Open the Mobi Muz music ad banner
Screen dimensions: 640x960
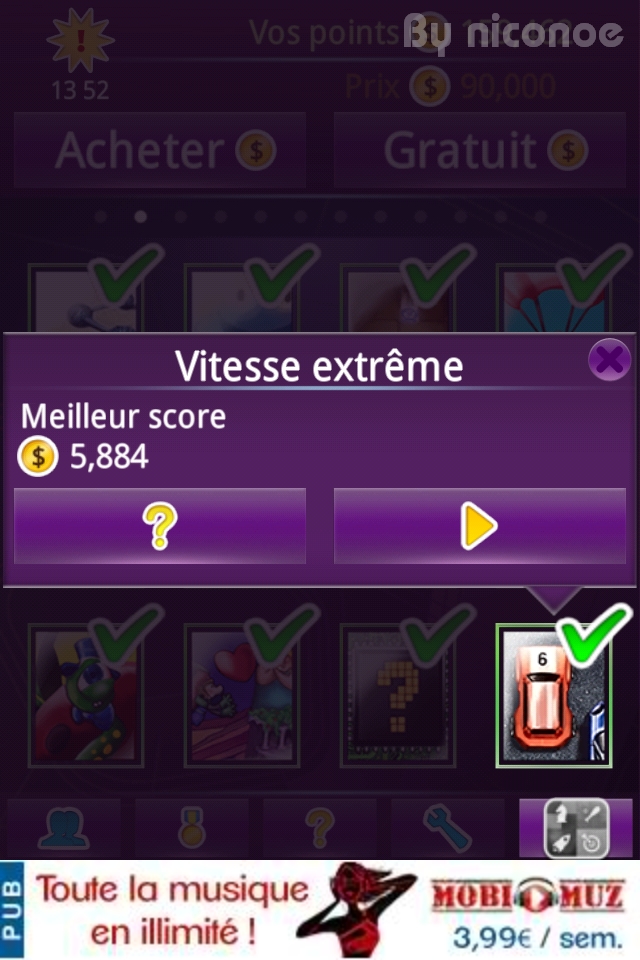(320, 910)
